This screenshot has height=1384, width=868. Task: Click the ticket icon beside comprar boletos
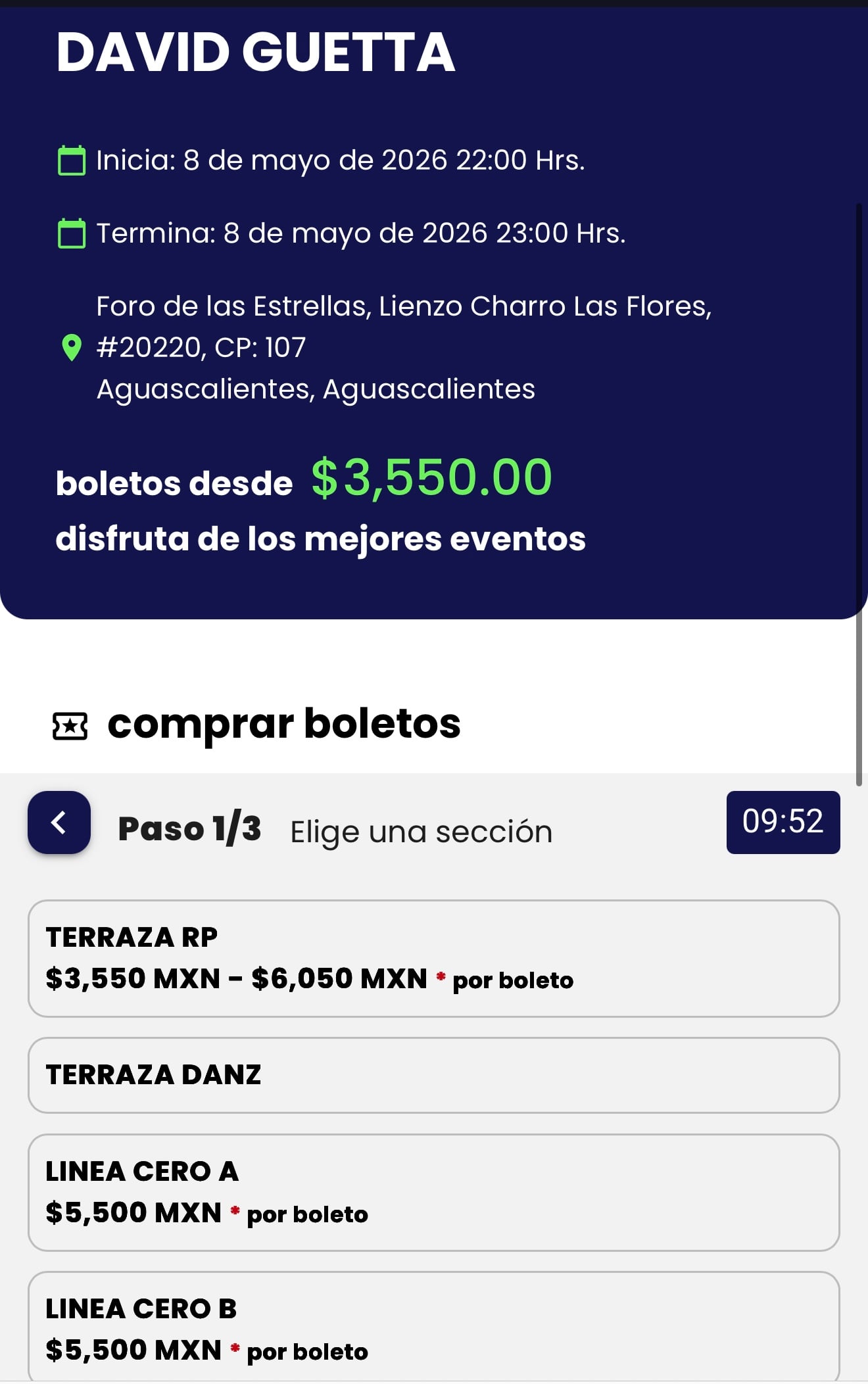(70, 725)
